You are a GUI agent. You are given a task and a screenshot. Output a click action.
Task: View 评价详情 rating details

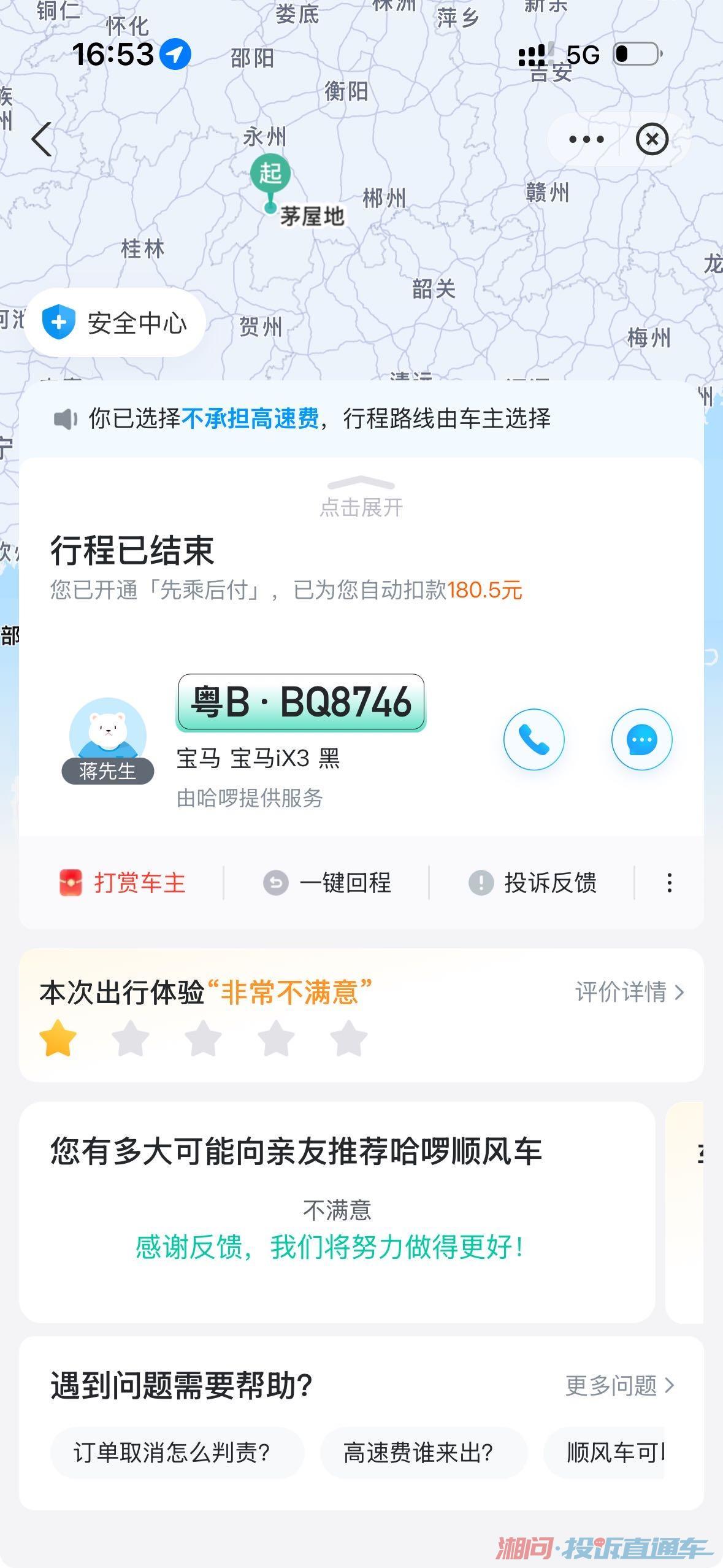629,992
